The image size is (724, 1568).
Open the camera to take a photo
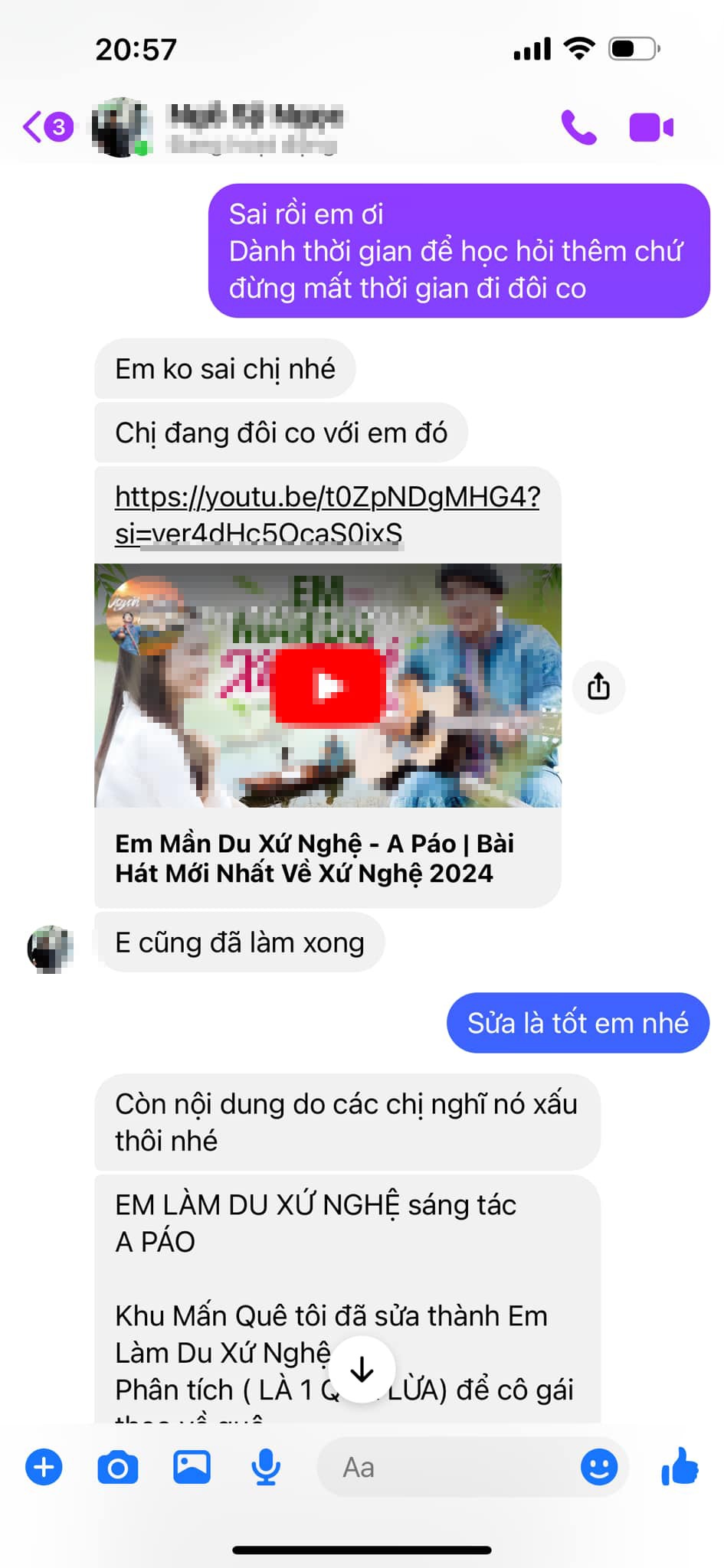click(x=118, y=1468)
